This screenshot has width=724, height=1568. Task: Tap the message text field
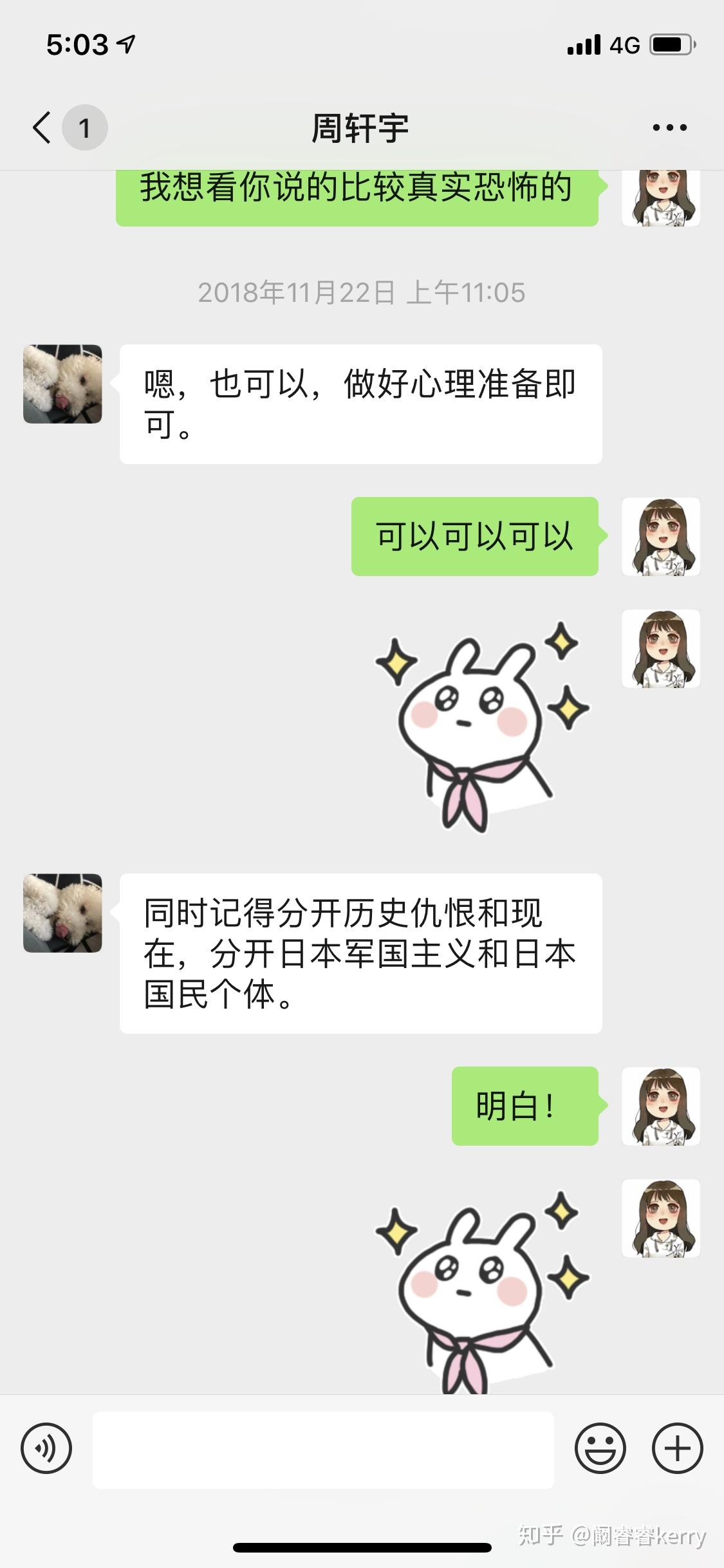point(323,1450)
